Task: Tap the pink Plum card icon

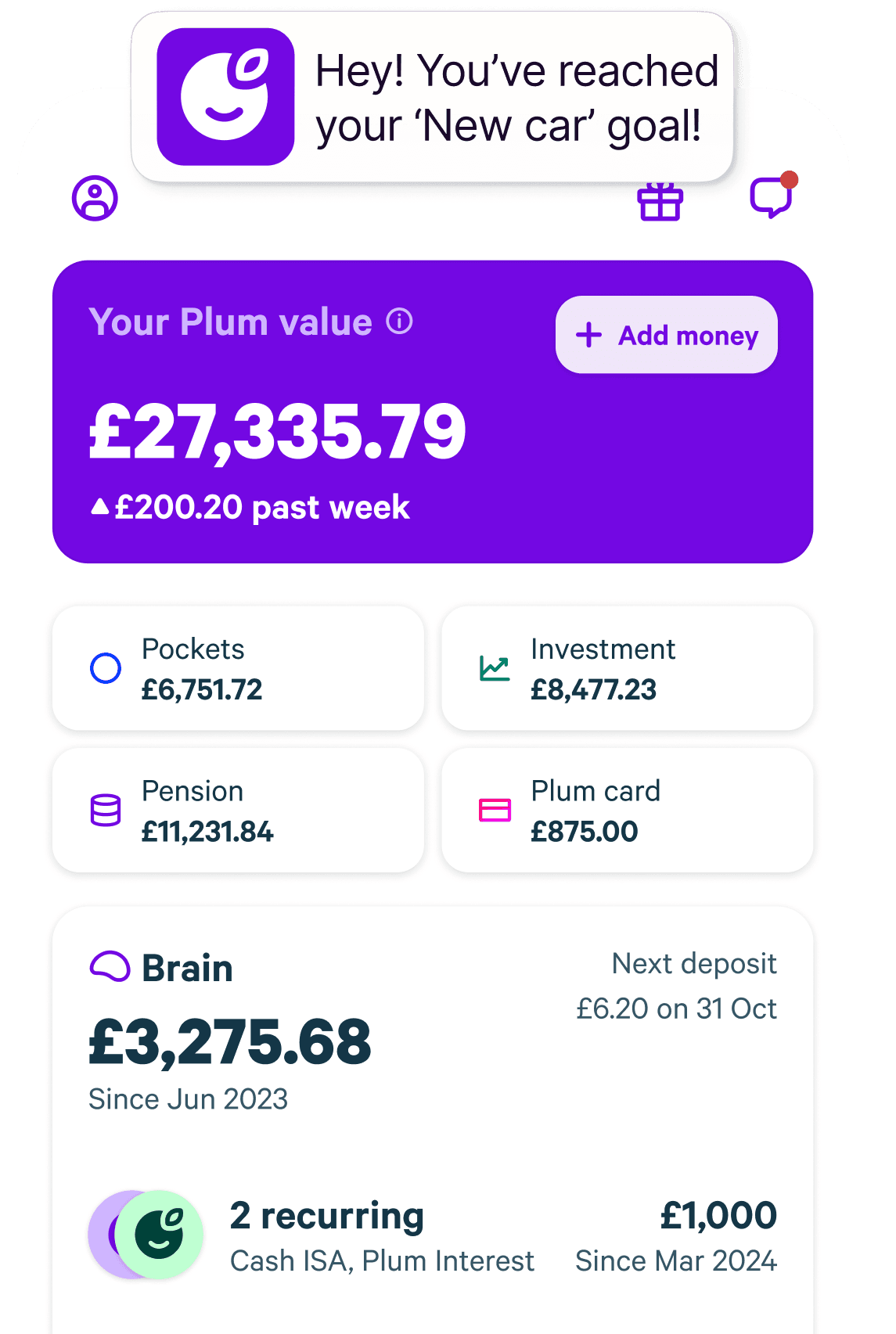Action: tap(493, 810)
